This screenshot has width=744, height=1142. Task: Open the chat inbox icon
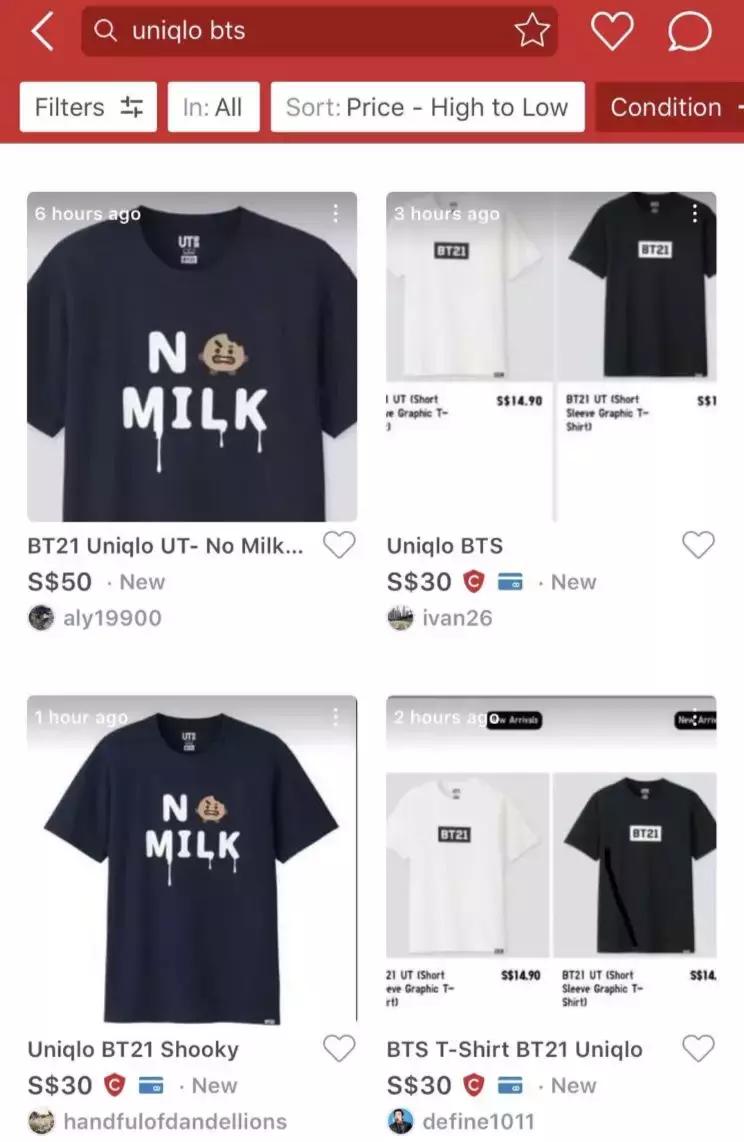click(689, 32)
